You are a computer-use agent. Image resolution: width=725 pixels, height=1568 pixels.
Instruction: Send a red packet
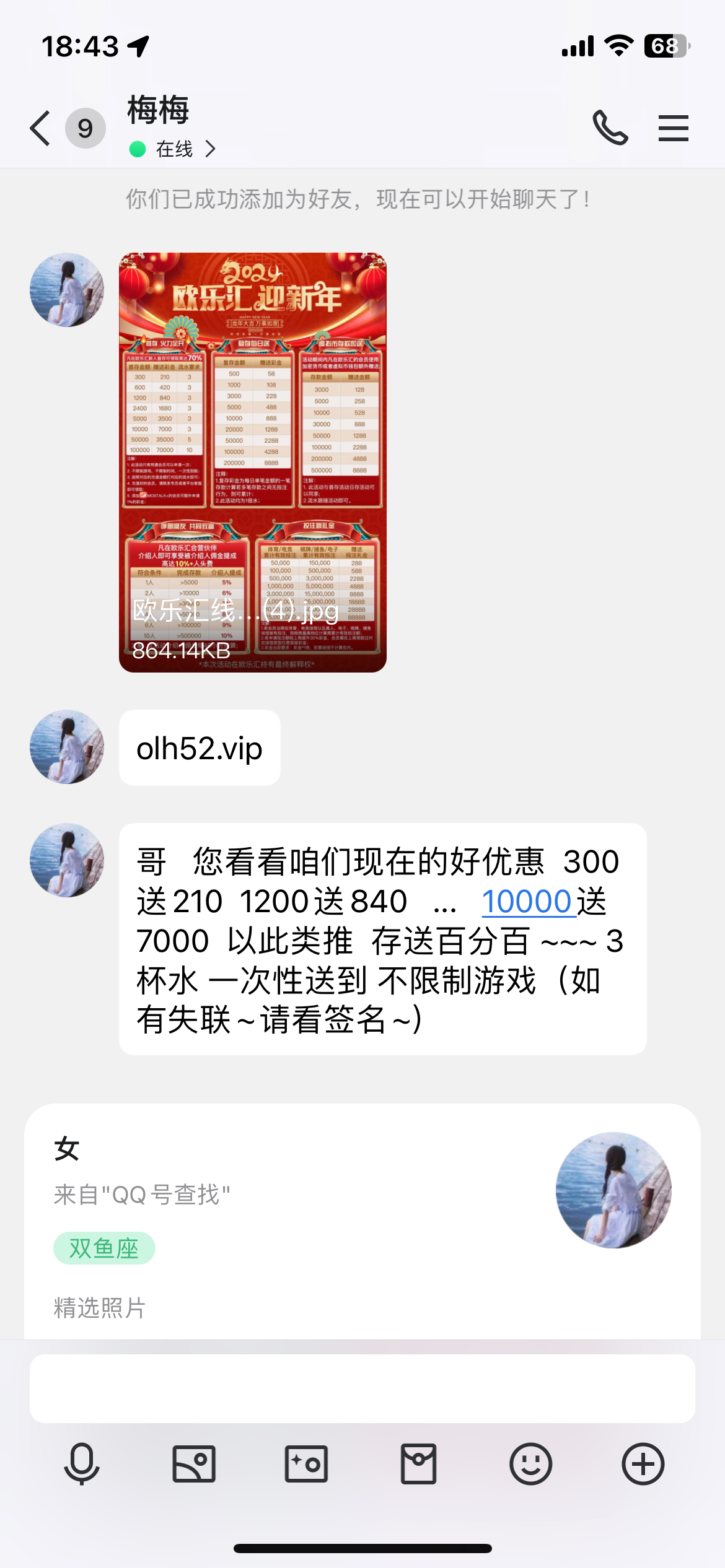pyautogui.click(x=418, y=1464)
